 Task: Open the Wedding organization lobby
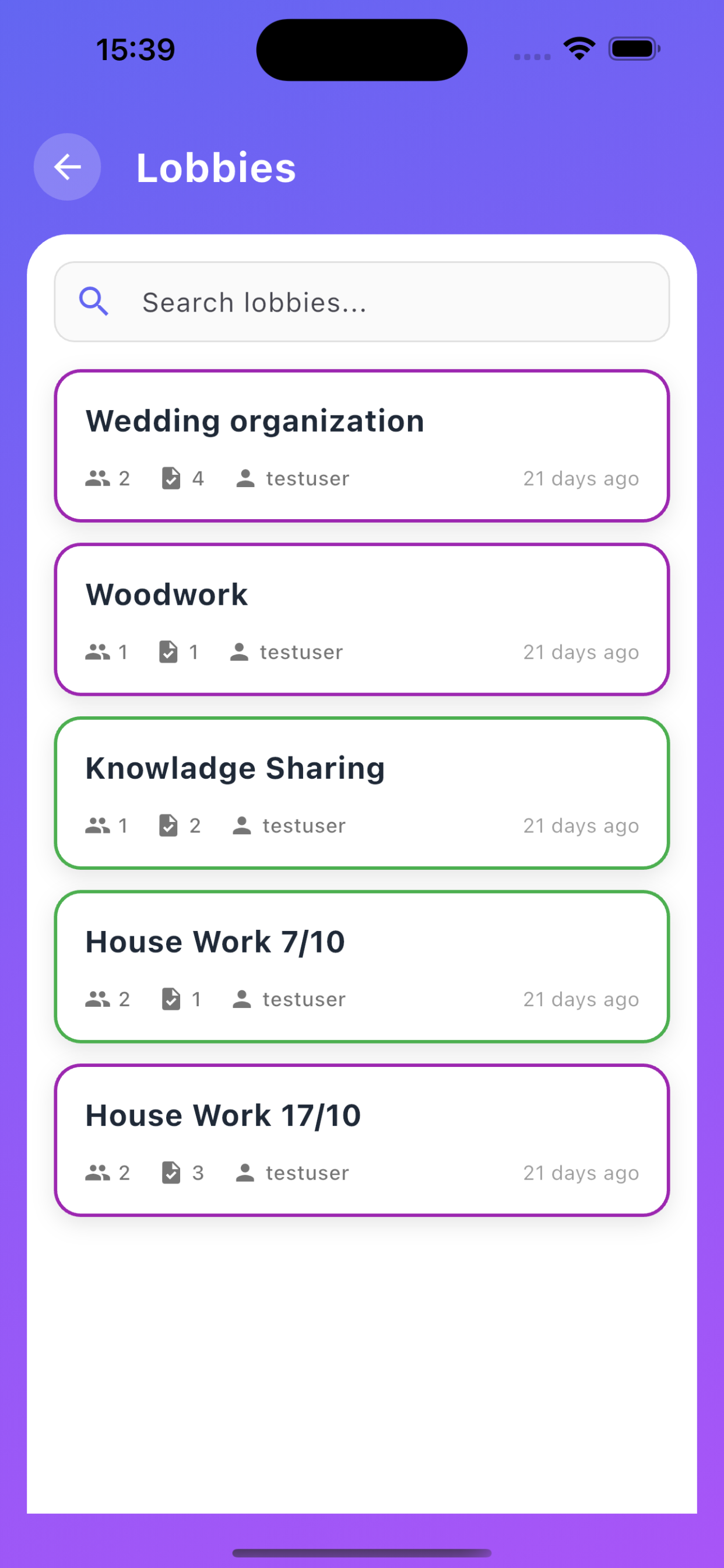(x=362, y=446)
